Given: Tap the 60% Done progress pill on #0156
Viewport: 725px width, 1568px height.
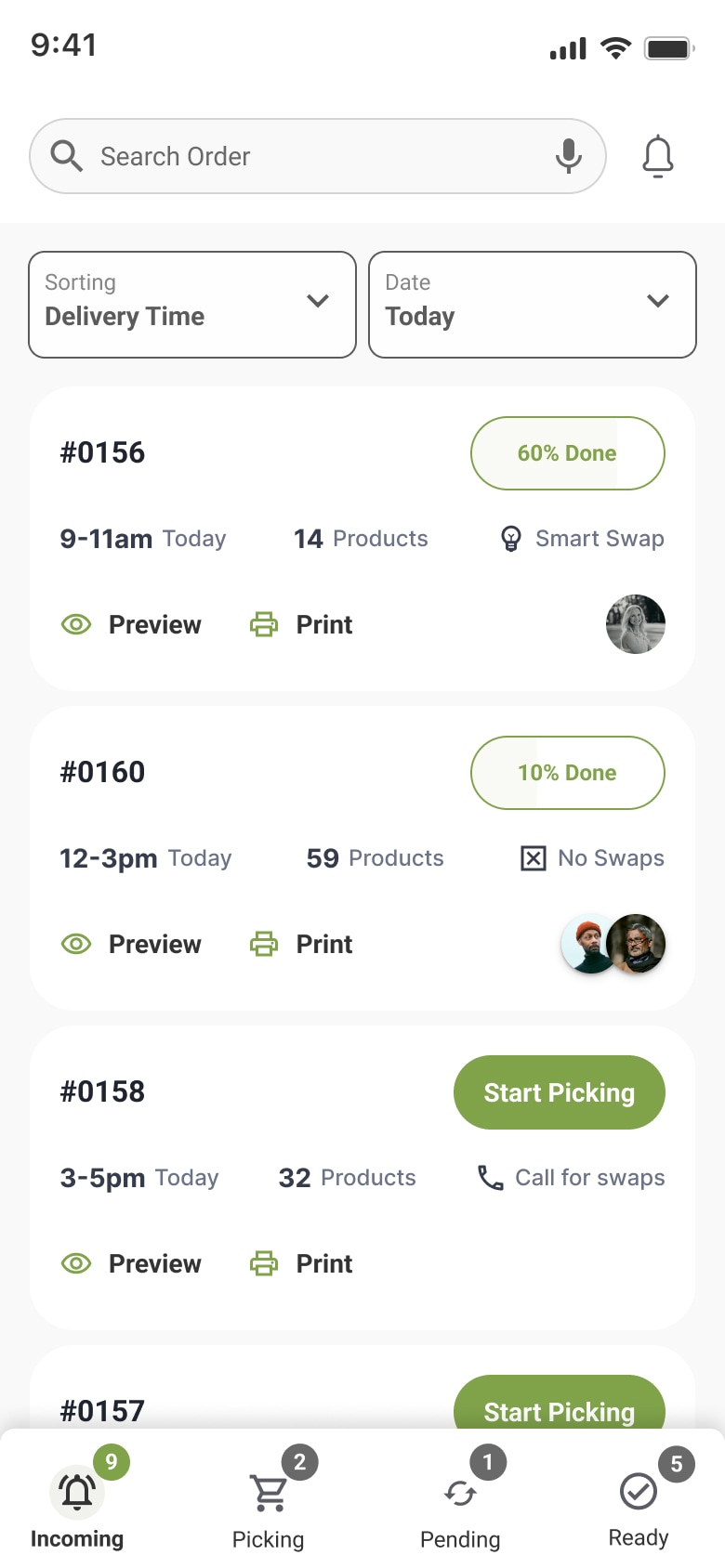Looking at the screenshot, I should [567, 453].
